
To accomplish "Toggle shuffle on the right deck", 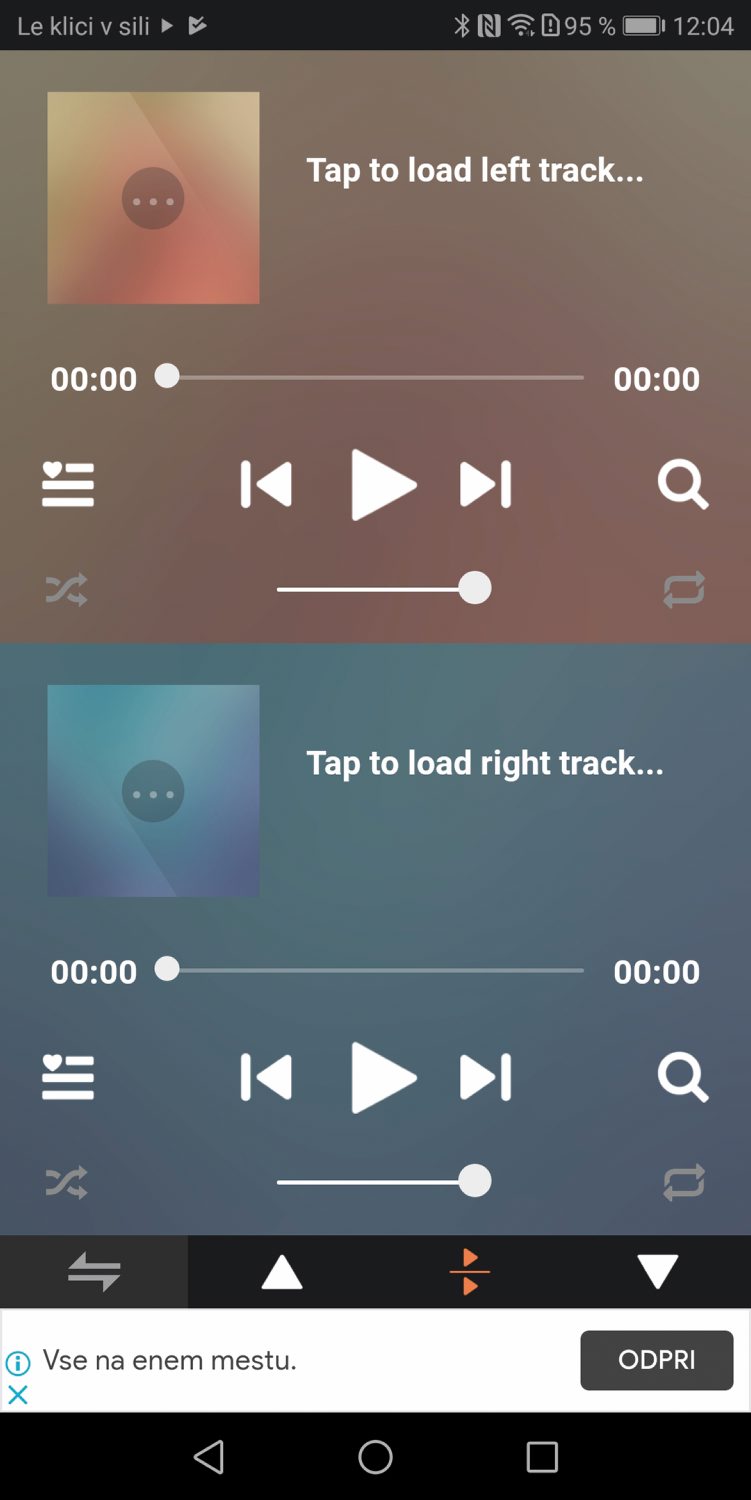I will 66,1182.
